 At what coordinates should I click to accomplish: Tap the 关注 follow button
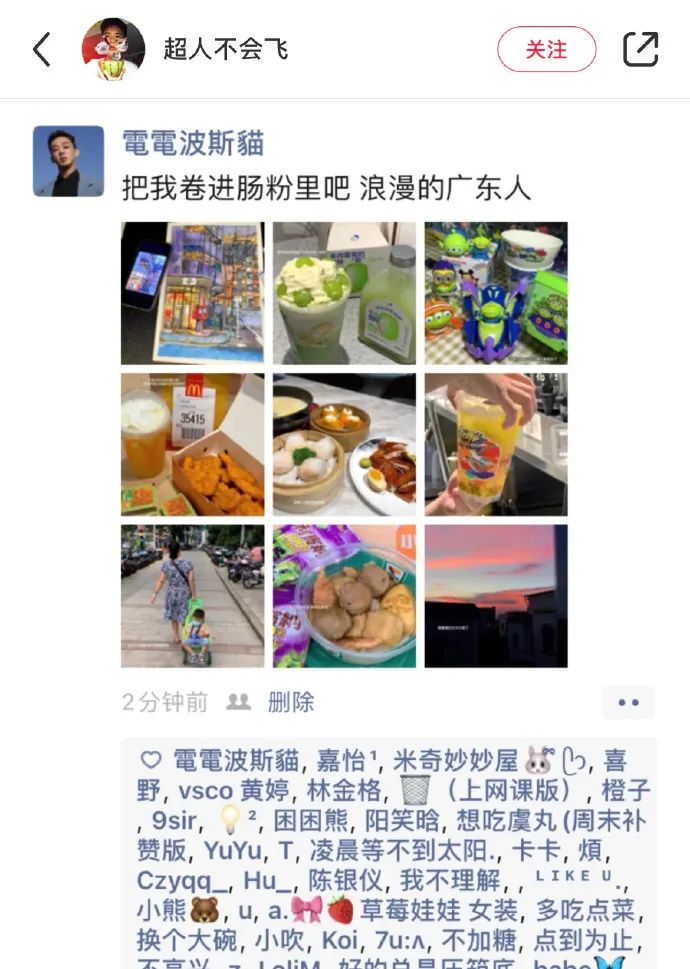pos(546,49)
